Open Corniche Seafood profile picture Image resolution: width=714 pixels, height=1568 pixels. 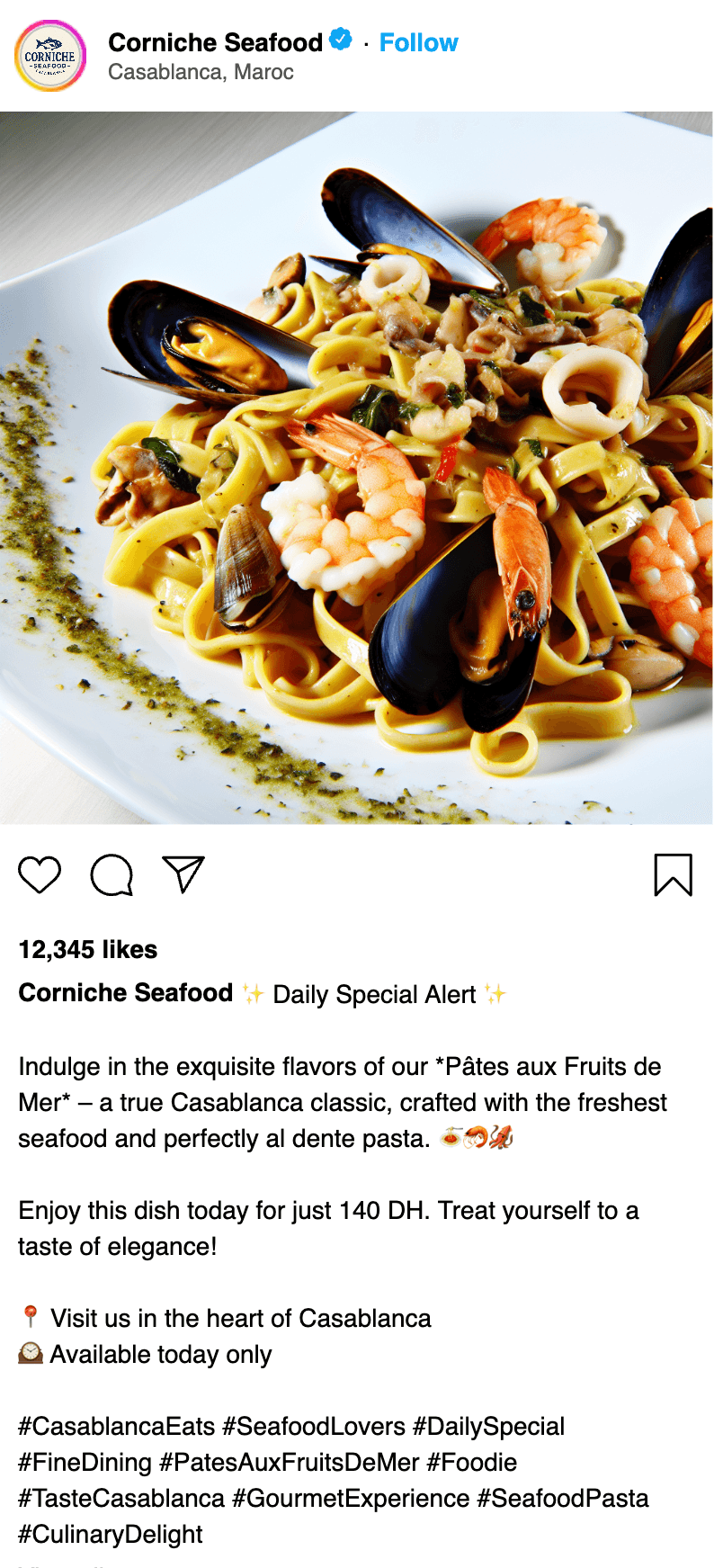click(x=50, y=57)
